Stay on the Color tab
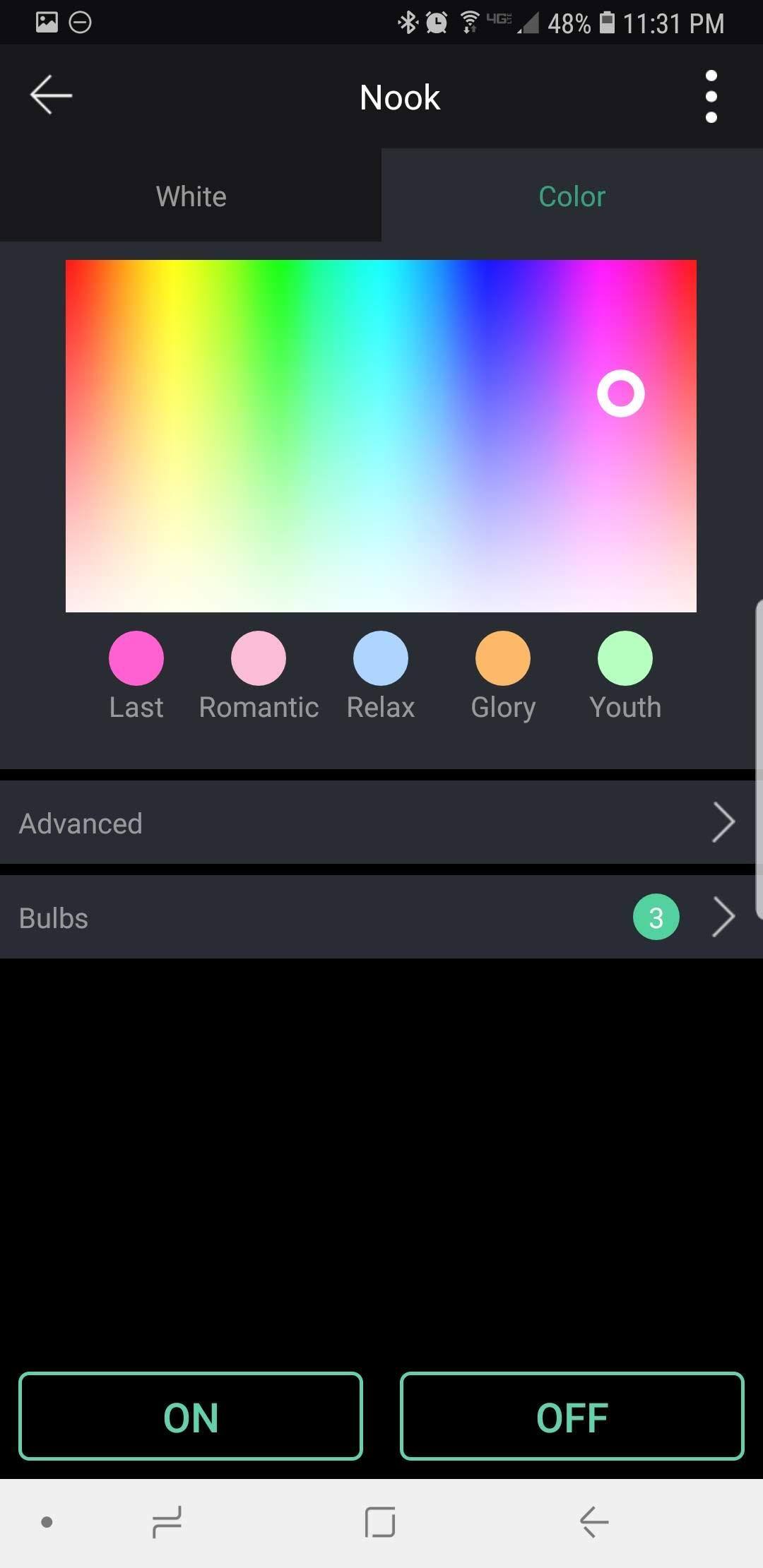This screenshot has width=763, height=1568. (x=572, y=196)
